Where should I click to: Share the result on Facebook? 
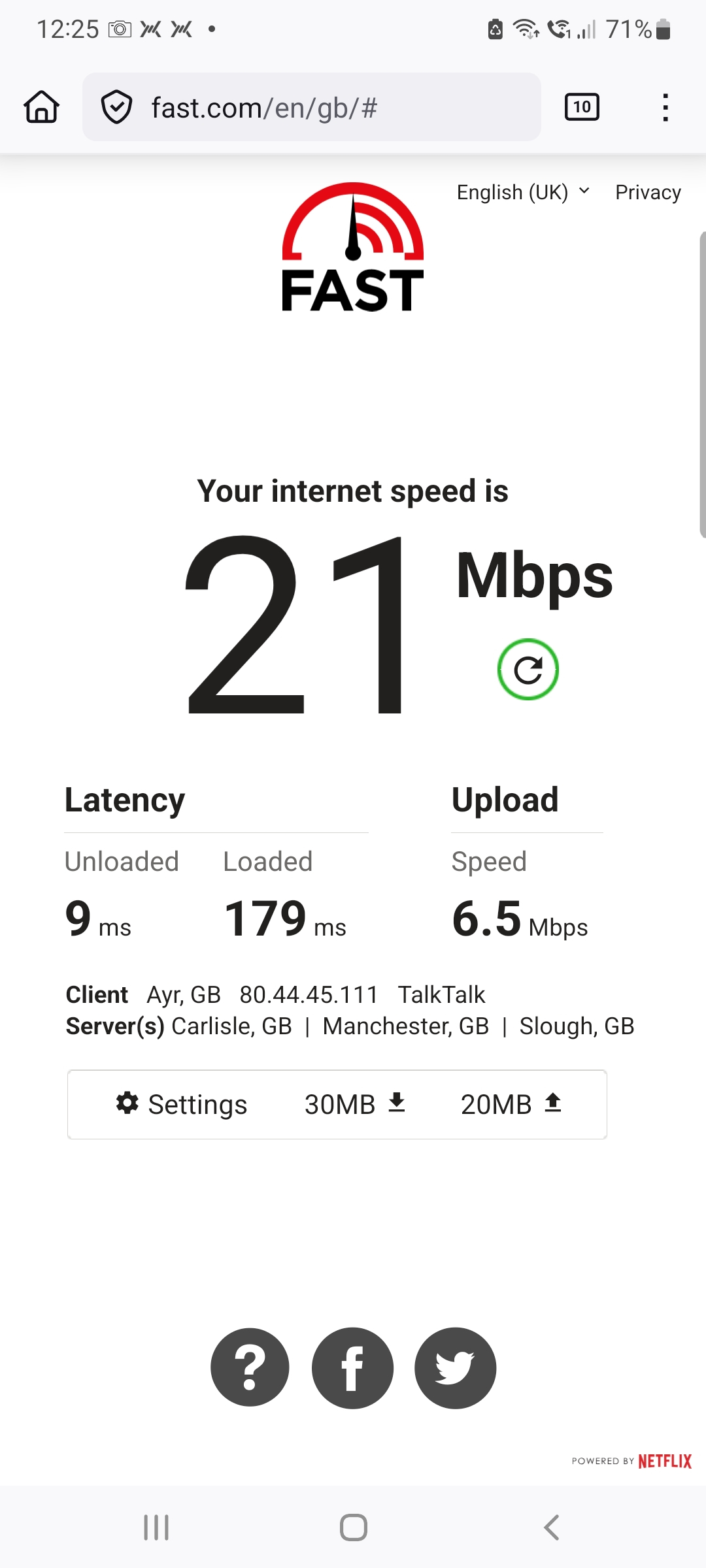coord(352,1367)
